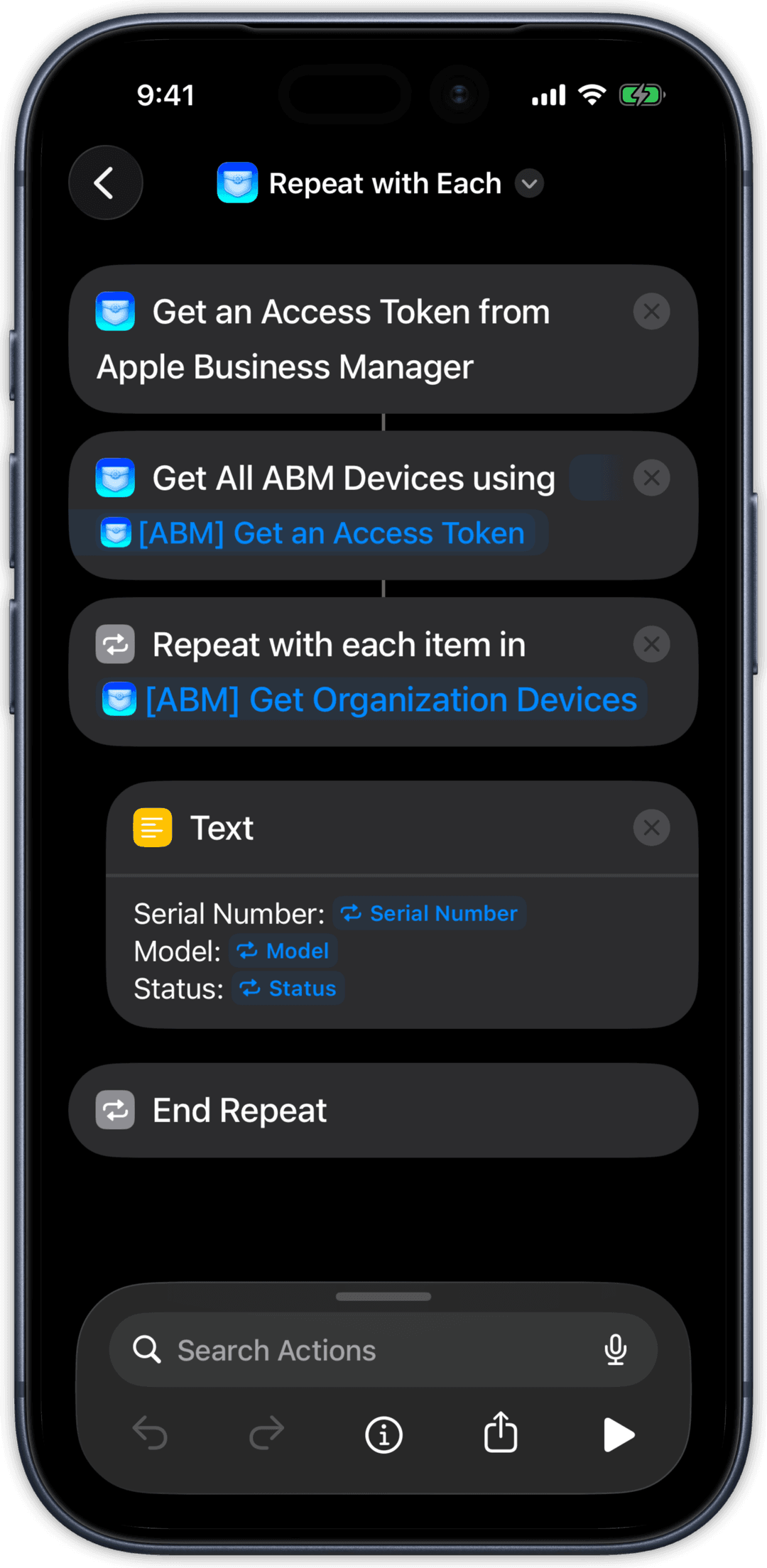Select the Status variable token
This screenshot has width=767, height=1568.
coord(288,989)
